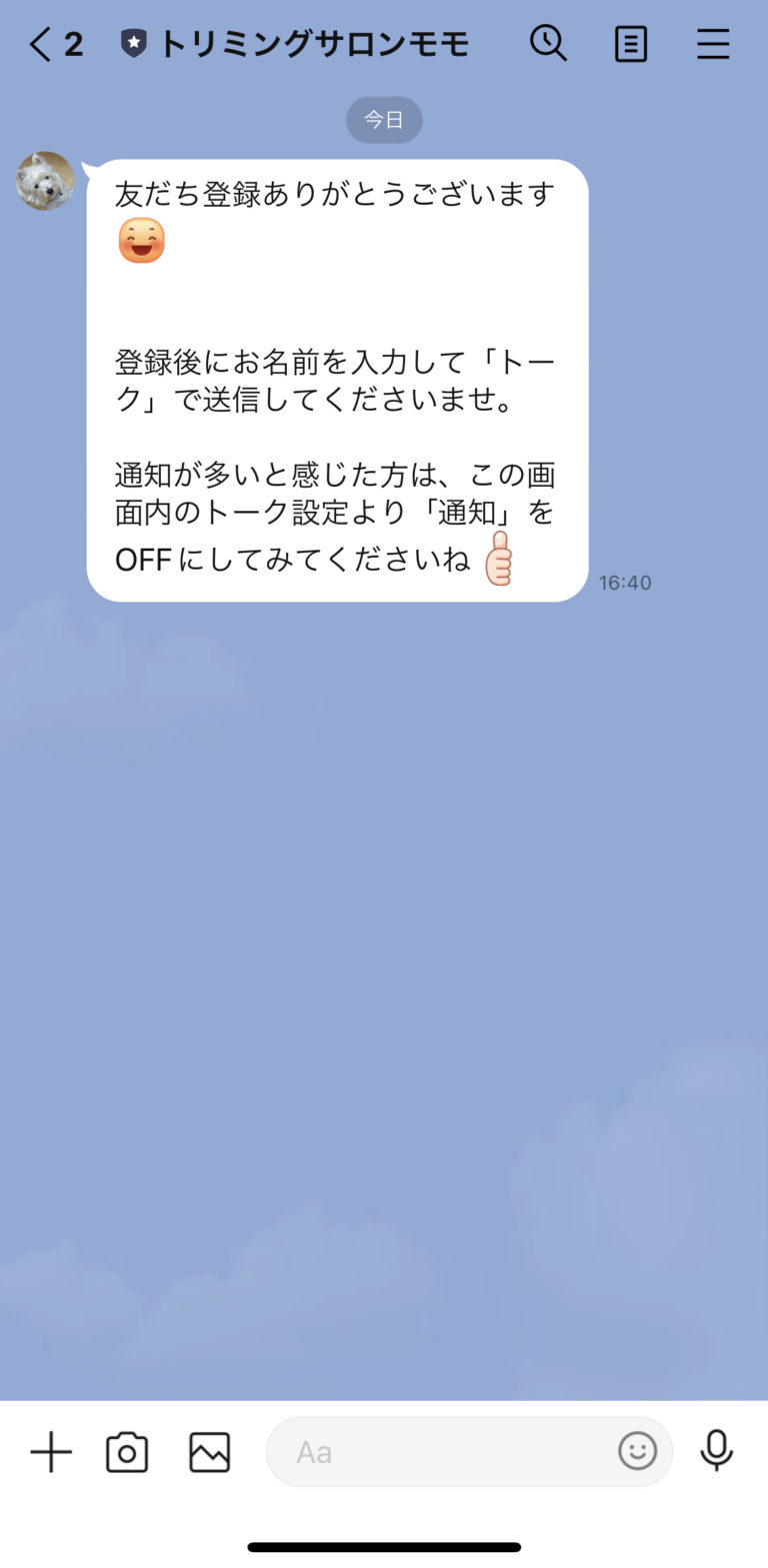Image resolution: width=768 pixels, height=1568 pixels.
Task: Open the salon's dog profile picture
Action: (x=45, y=181)
